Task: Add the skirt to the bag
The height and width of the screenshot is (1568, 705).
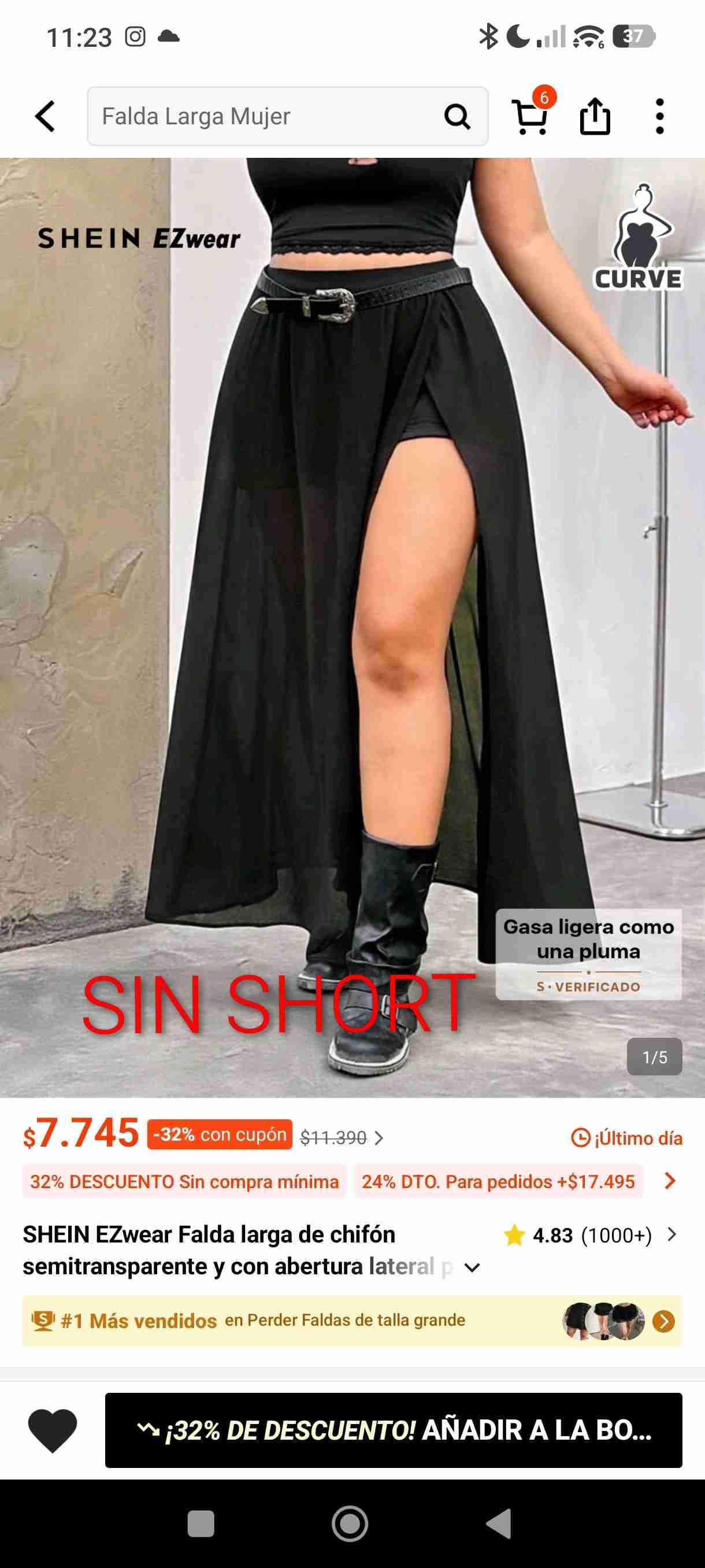Action: 394,1430
